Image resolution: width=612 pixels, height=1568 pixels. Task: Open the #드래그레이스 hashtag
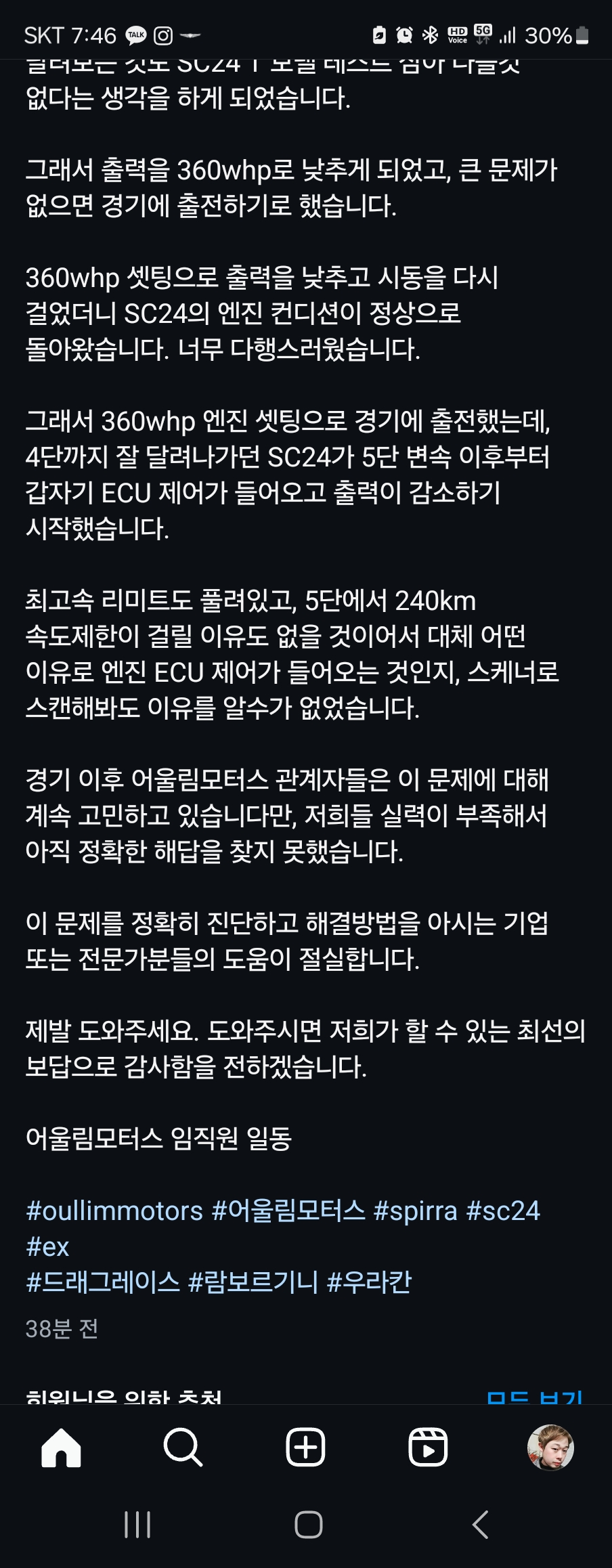tap(102, 1283)
